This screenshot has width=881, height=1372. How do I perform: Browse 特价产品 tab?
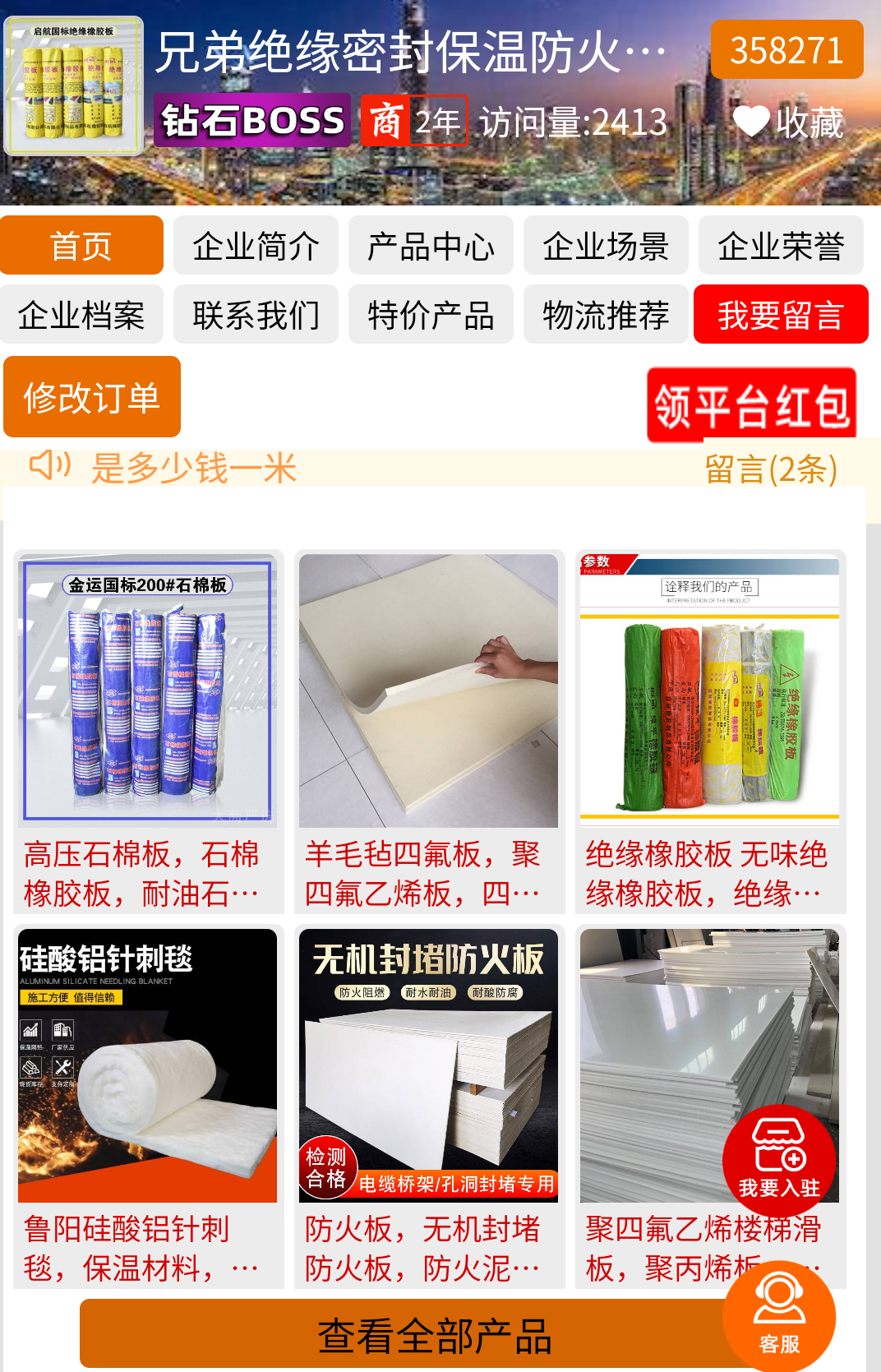point(431,315)
